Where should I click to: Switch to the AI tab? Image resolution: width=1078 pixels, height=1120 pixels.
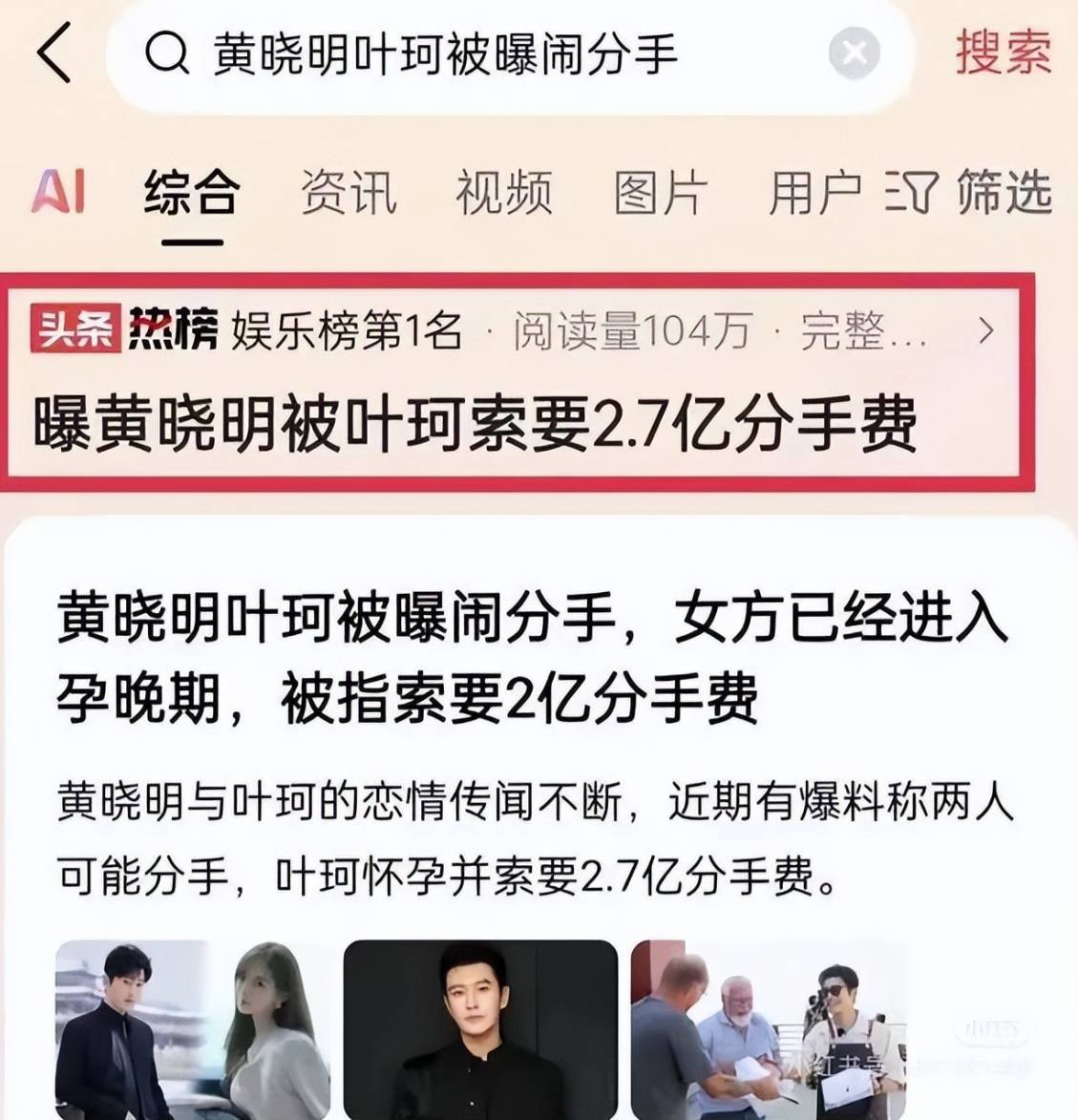pos(59,192)
